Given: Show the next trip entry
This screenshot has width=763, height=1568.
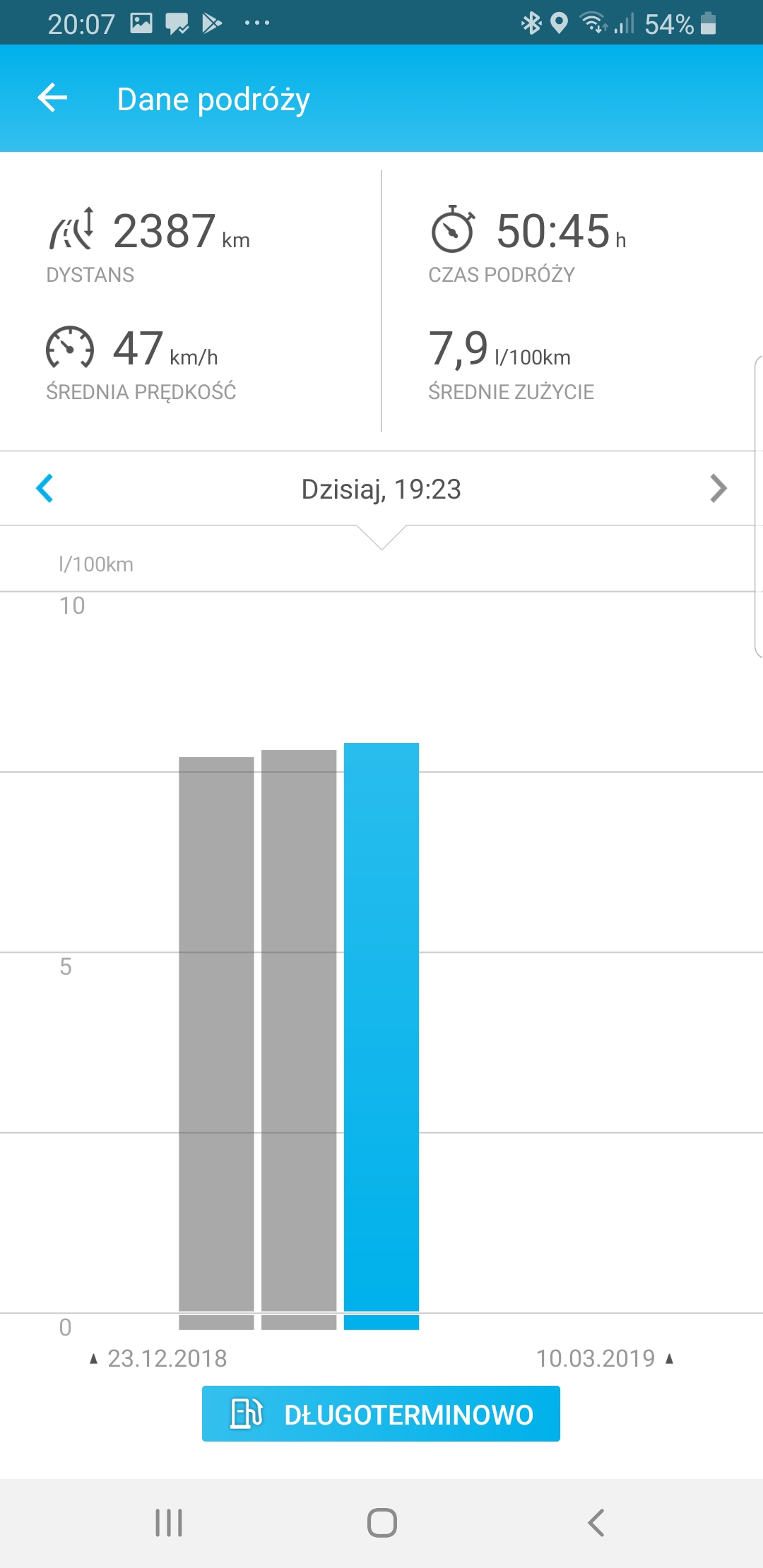Looking at the screenshot, I should (x=718, y=488).
